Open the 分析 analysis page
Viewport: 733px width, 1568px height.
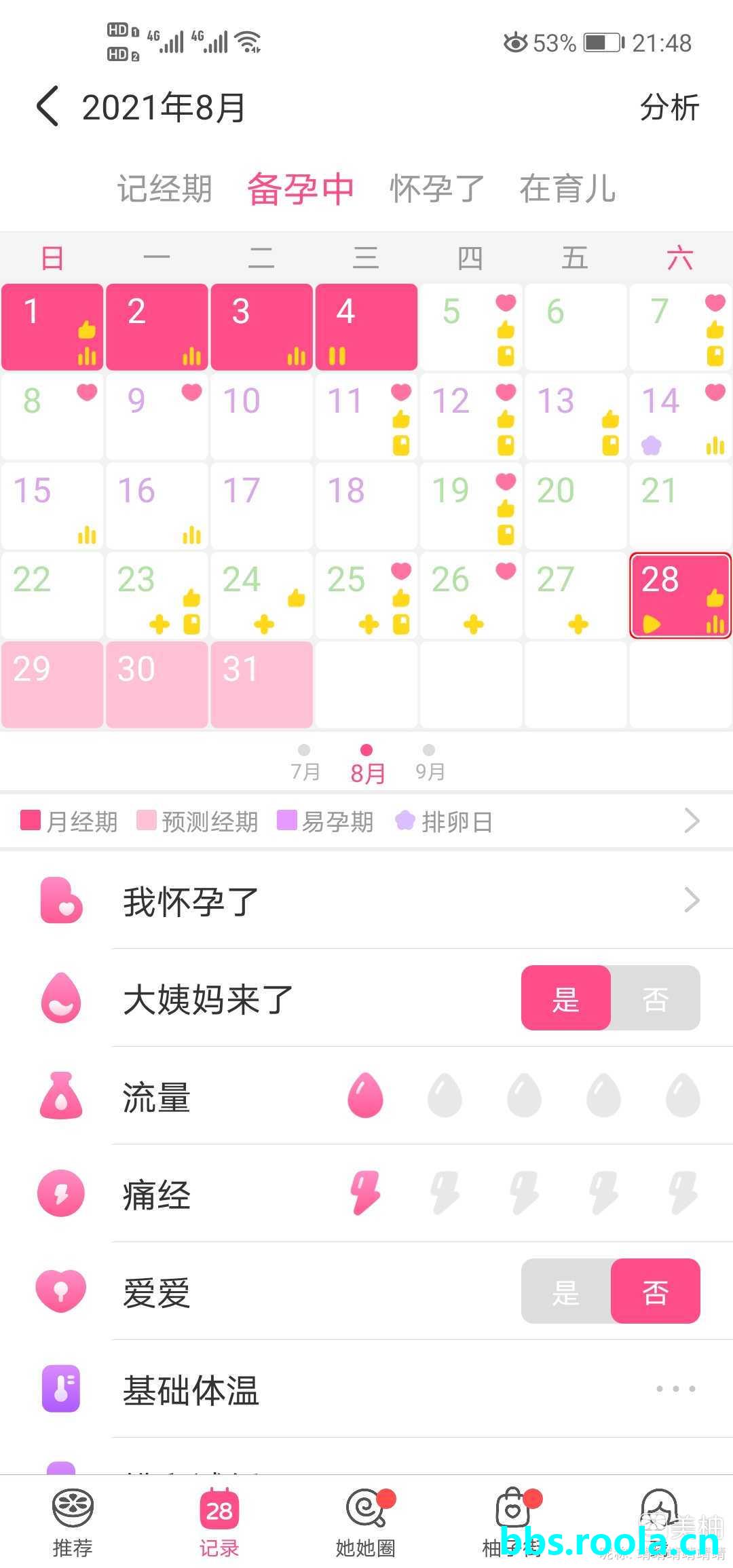669,108
